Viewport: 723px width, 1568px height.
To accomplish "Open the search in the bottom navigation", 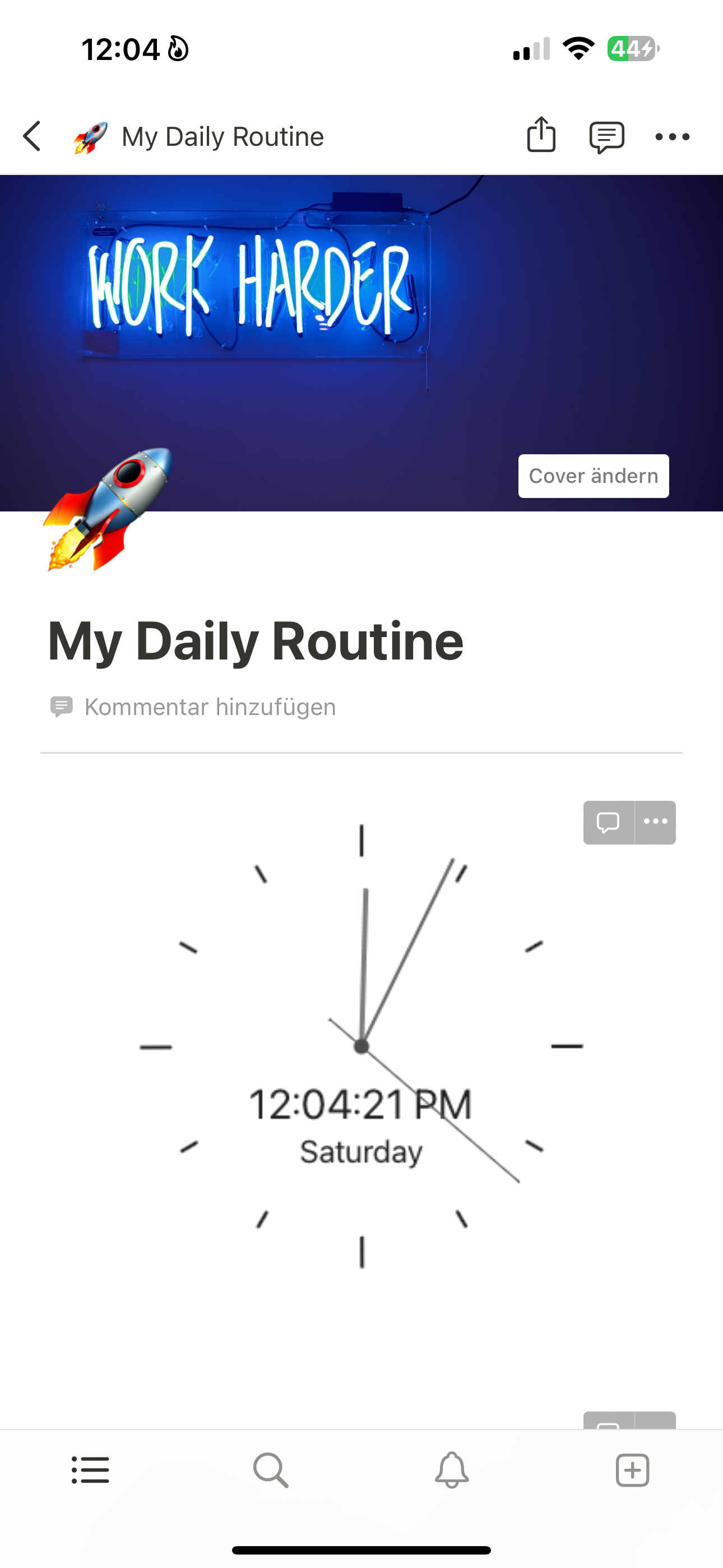I will 270,1470.
